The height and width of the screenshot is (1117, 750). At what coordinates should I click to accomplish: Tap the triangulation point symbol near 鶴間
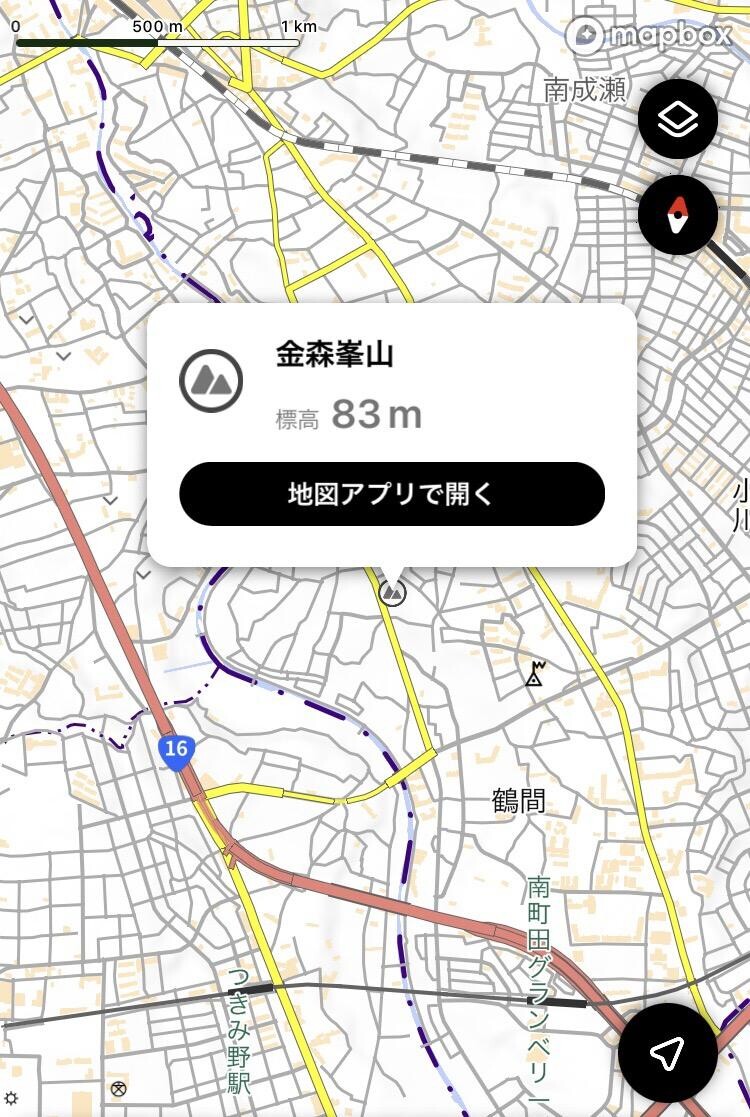pyautogui.click(x=533, y=677)
